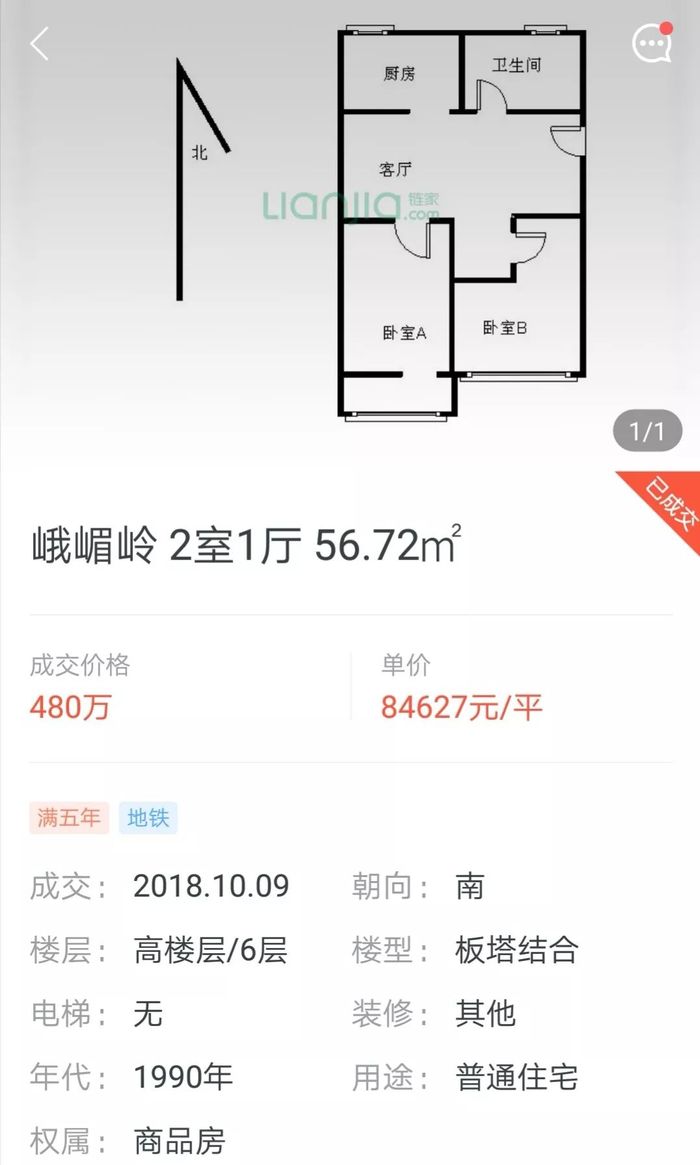Go back using the top-left arrow

tap(40, 44)
